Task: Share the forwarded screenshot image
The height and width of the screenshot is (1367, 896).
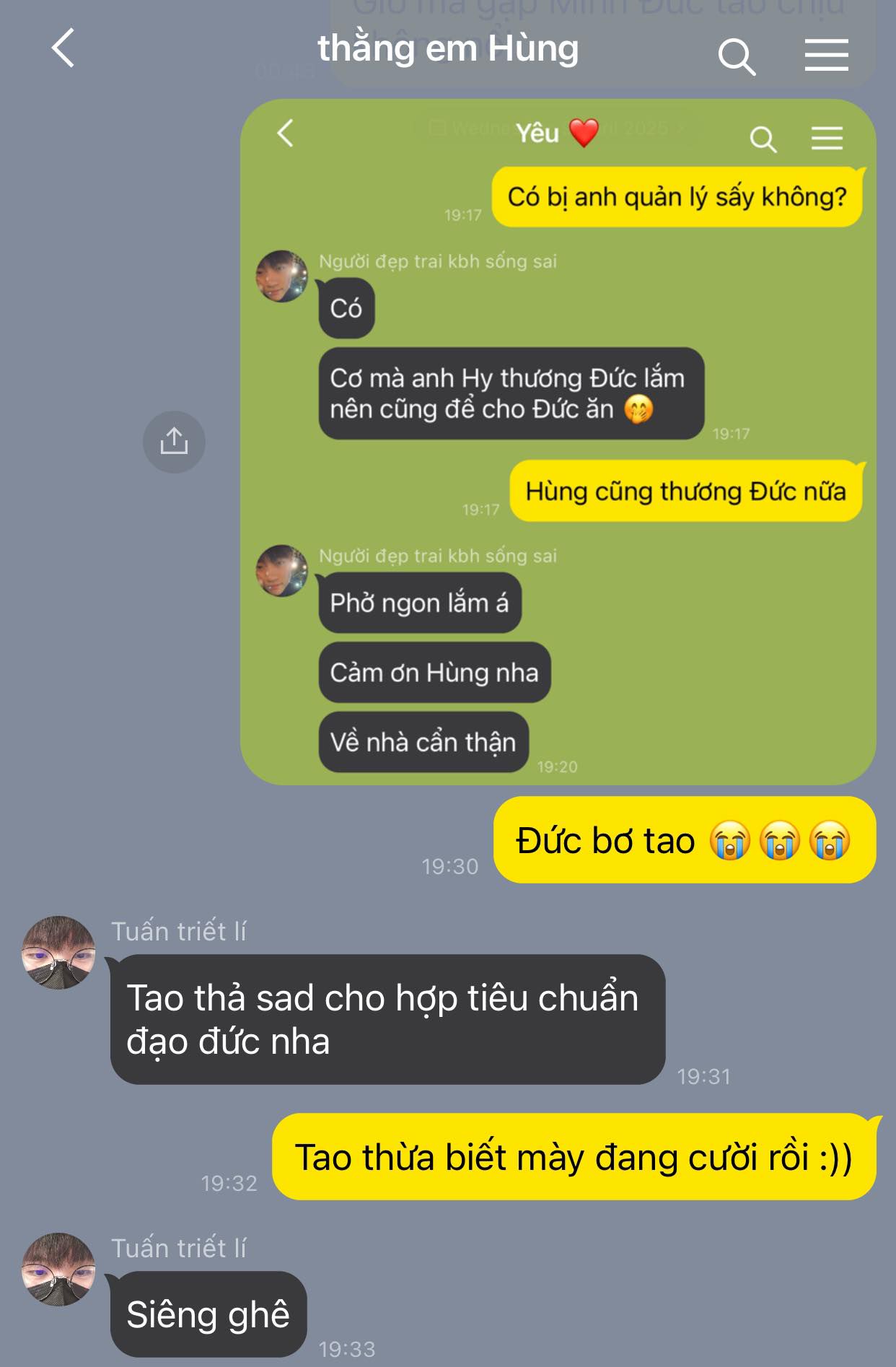Action: pos(174,442)
